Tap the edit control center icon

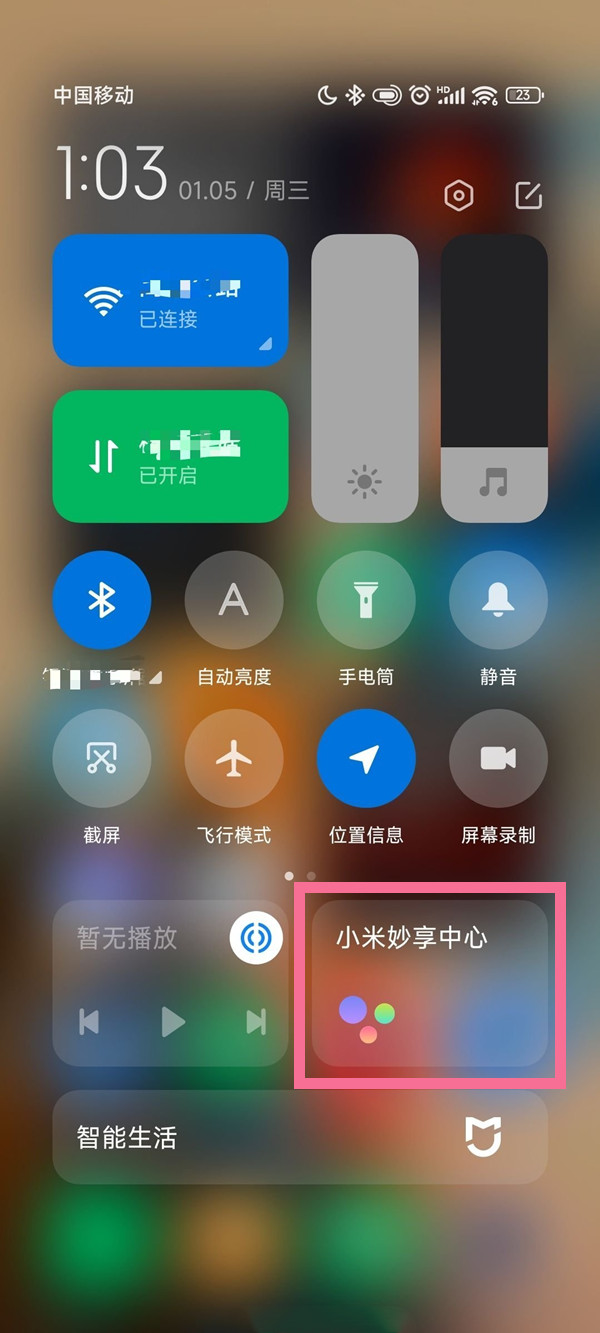point(528,195)
